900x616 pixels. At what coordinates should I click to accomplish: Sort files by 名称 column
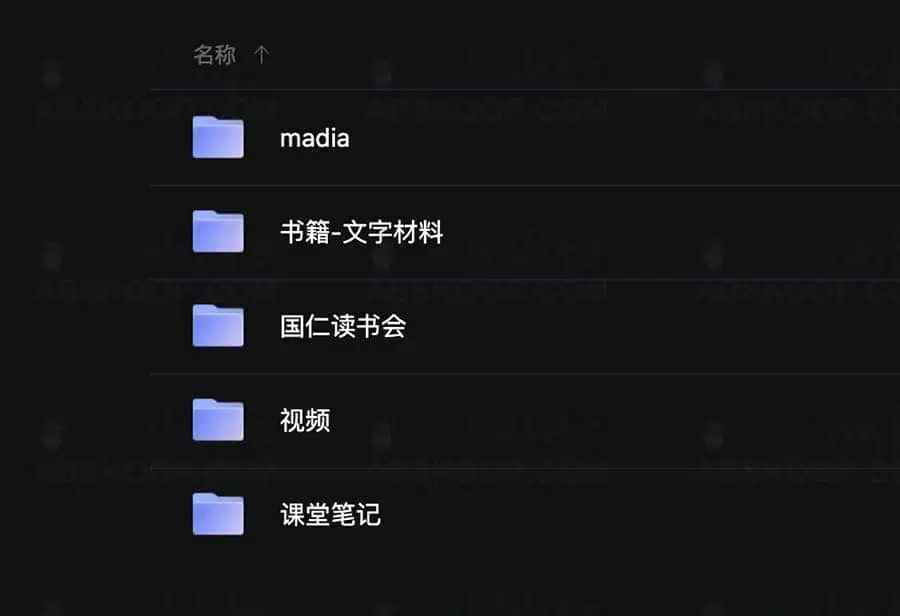(215, 55)
